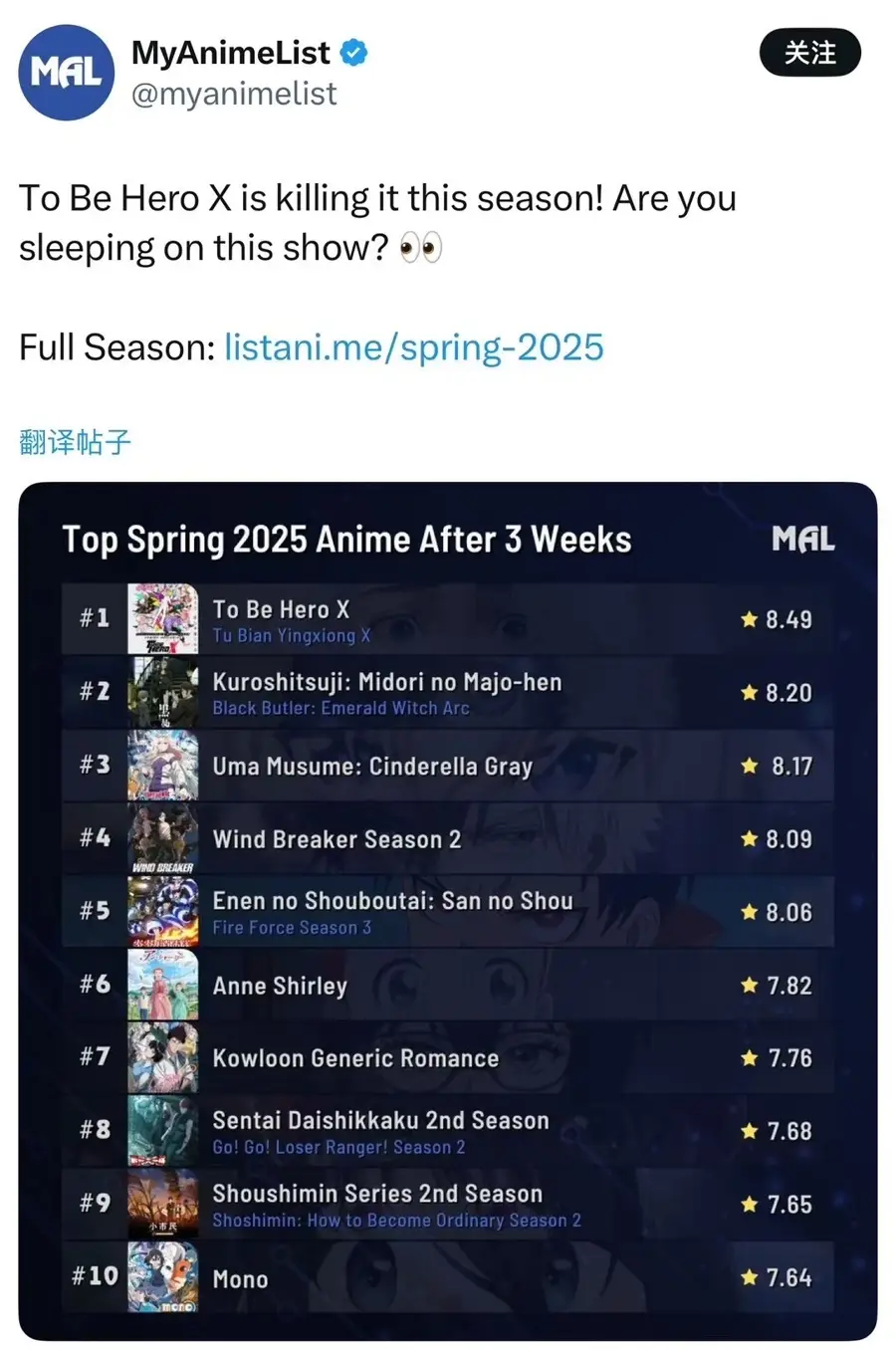
Task: Click the Kuroshitsuji cover thumbnail
Action: pos(162,692)
